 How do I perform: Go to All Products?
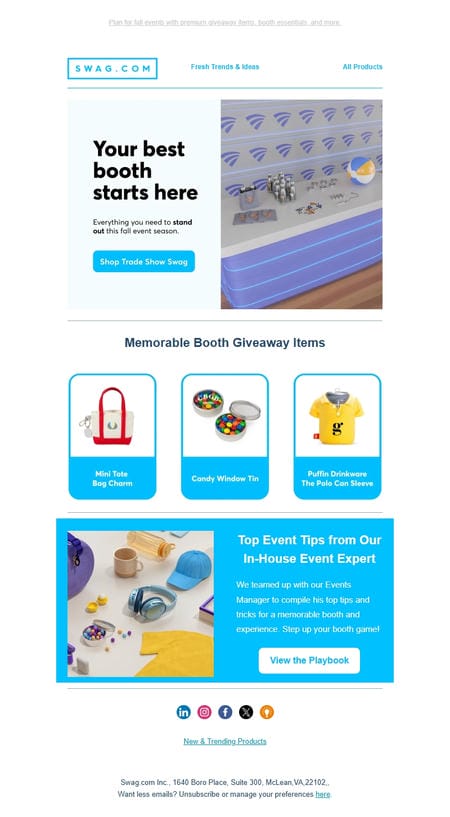tap(362, 67)
